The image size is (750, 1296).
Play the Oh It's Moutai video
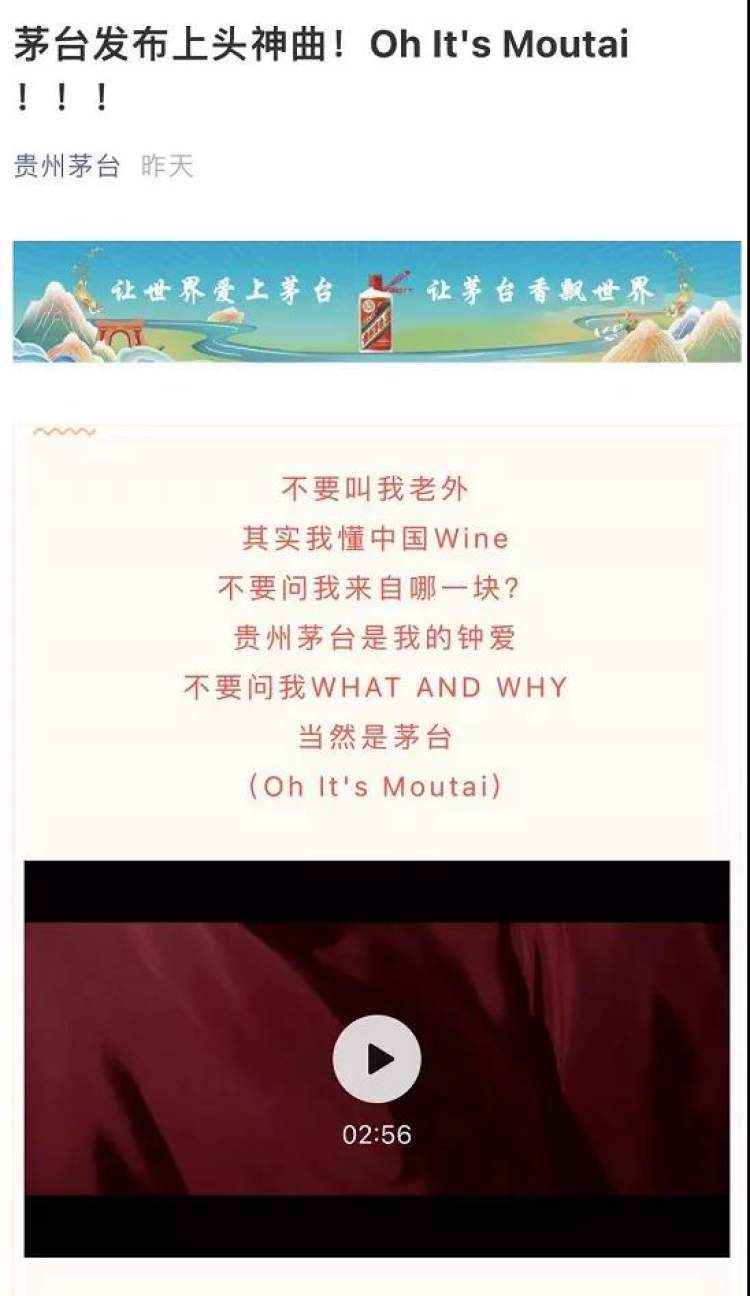point(376,1059)
